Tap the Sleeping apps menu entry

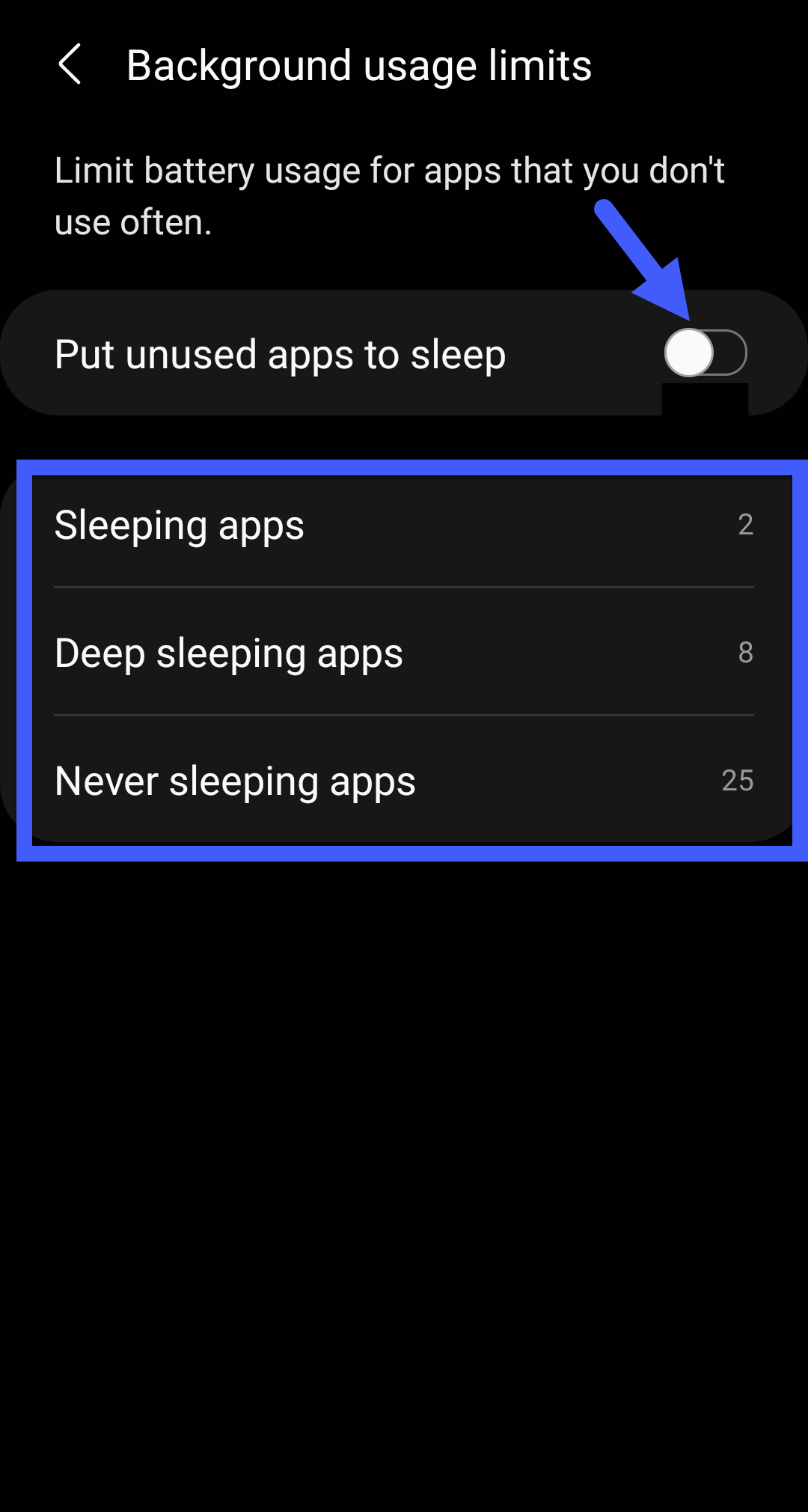tap(404, 525)
